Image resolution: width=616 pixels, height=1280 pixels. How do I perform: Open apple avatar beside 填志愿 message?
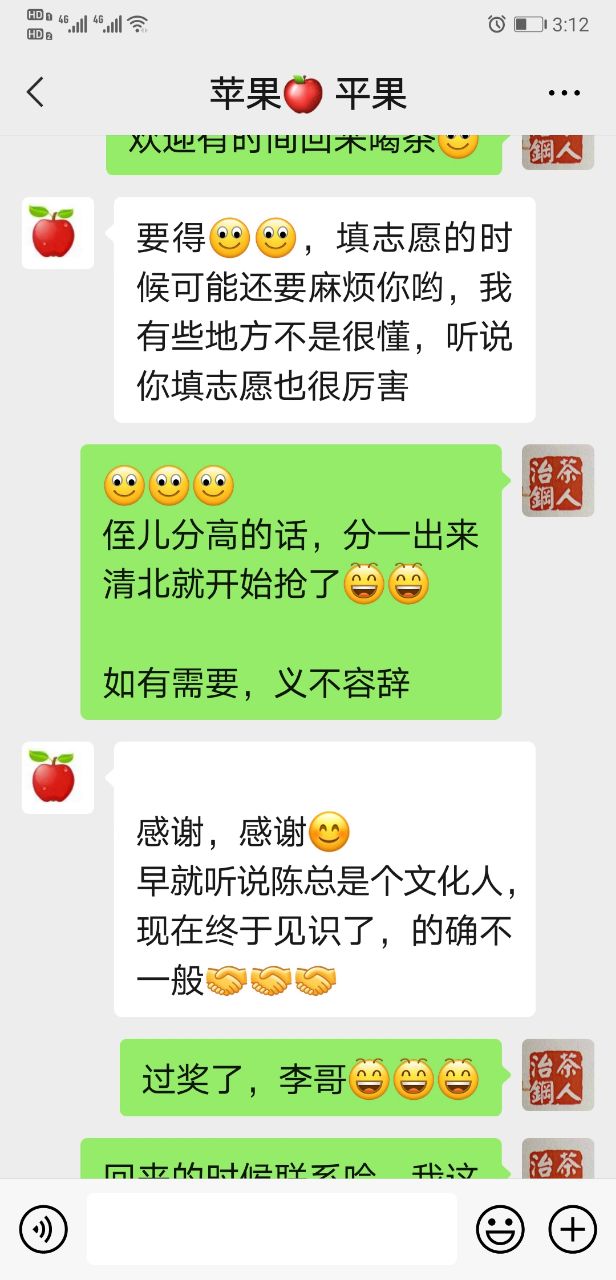(x=57, y=233)
